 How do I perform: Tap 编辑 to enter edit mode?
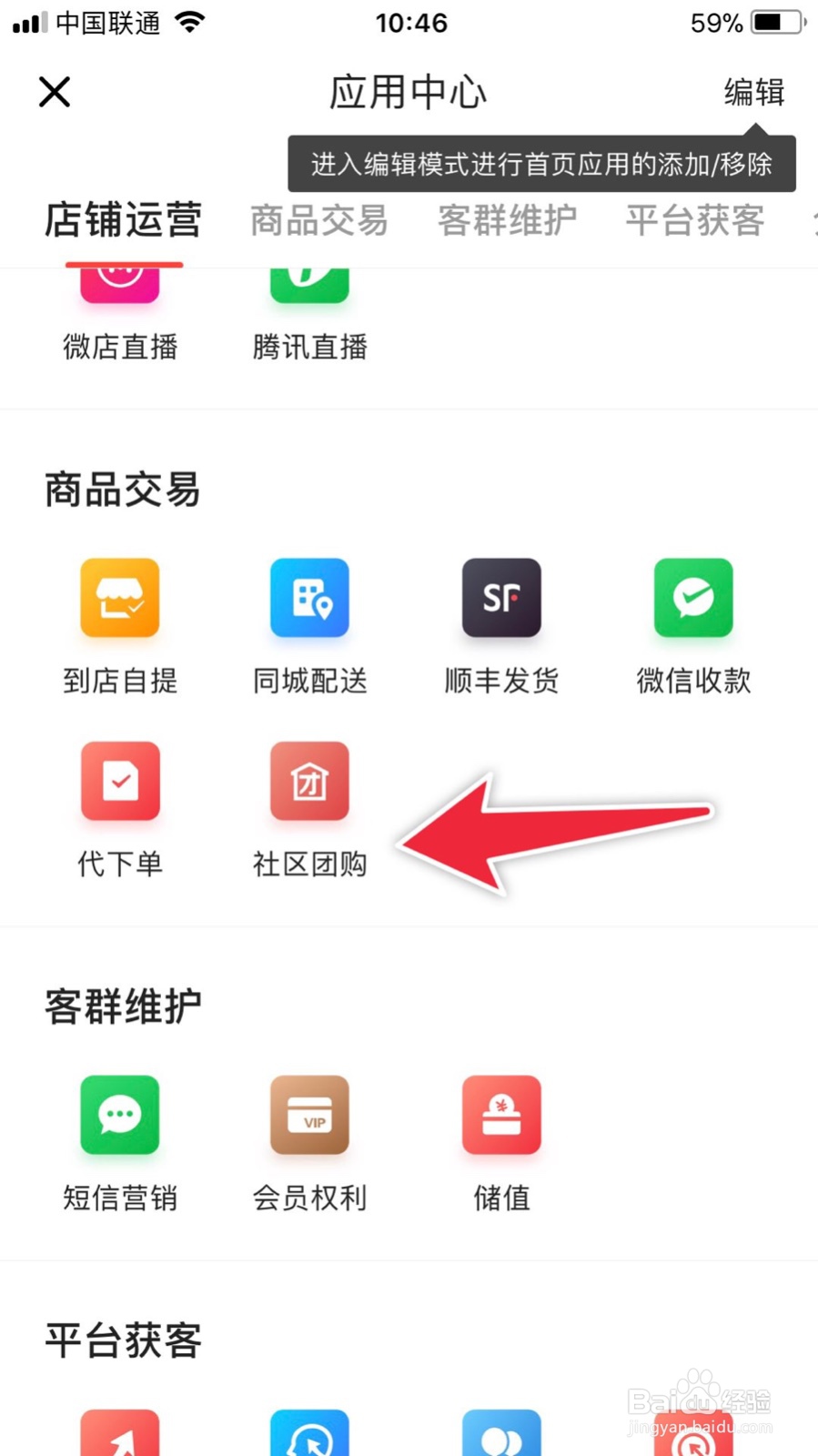[753, 92]
